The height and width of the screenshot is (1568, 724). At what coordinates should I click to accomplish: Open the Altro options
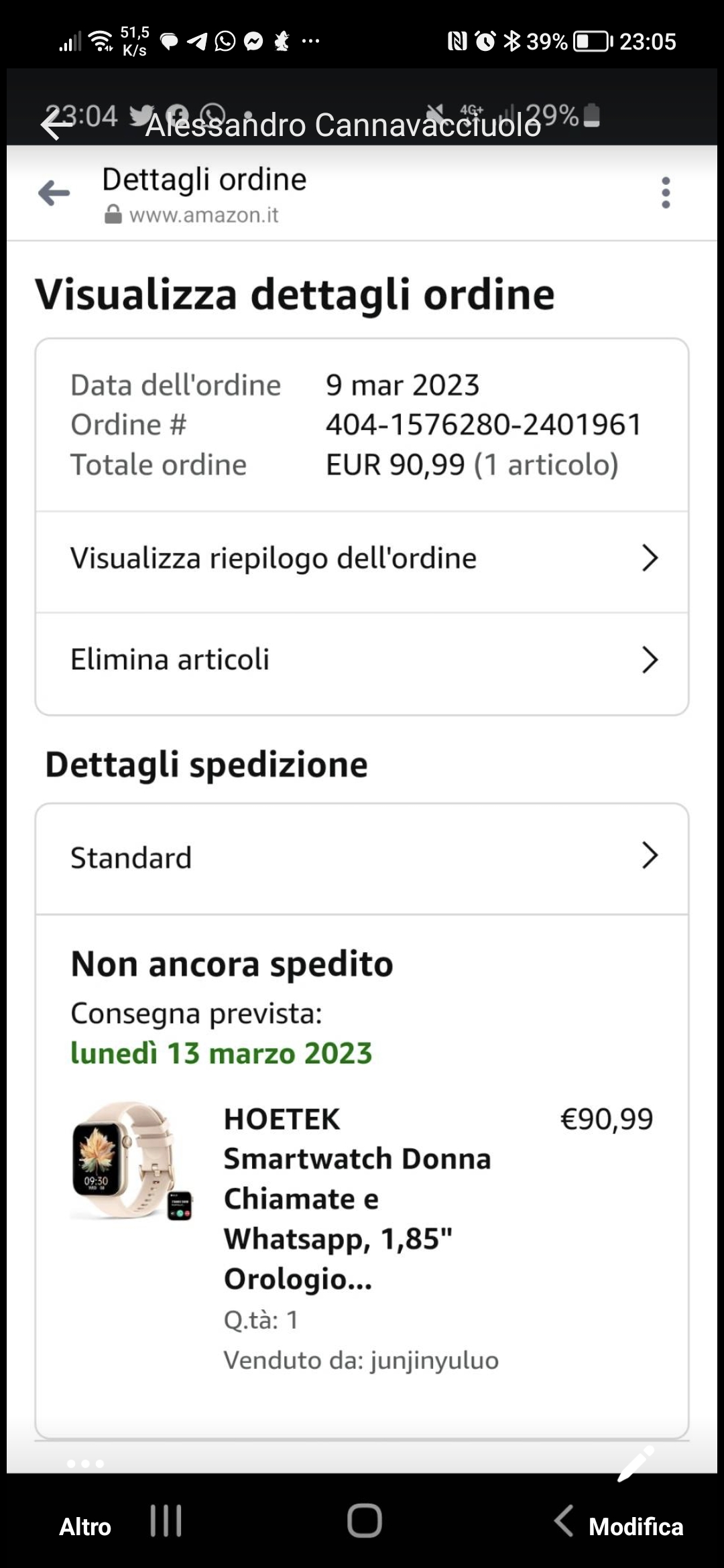click(85, 1526)
